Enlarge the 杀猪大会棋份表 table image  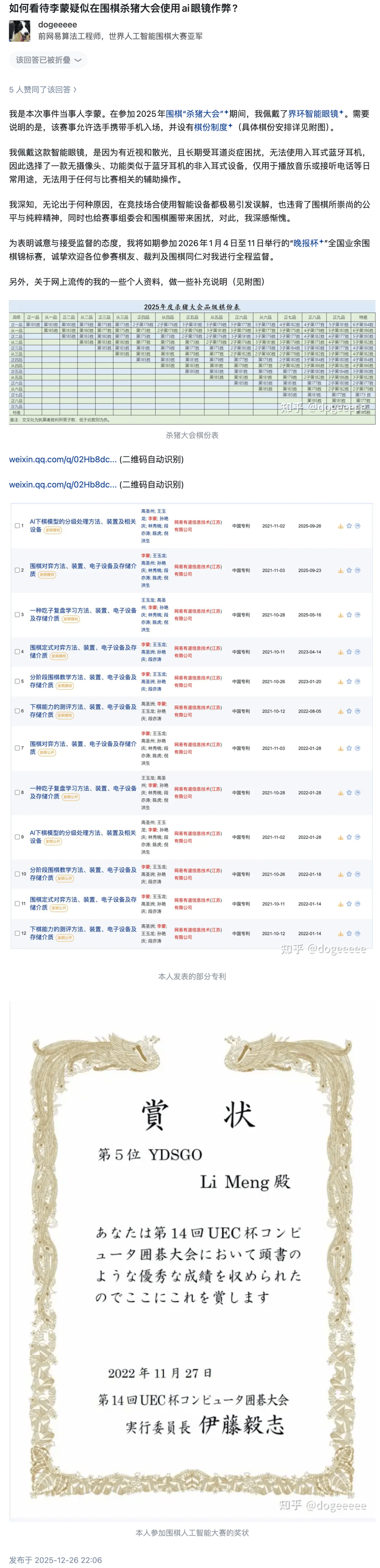192,362
